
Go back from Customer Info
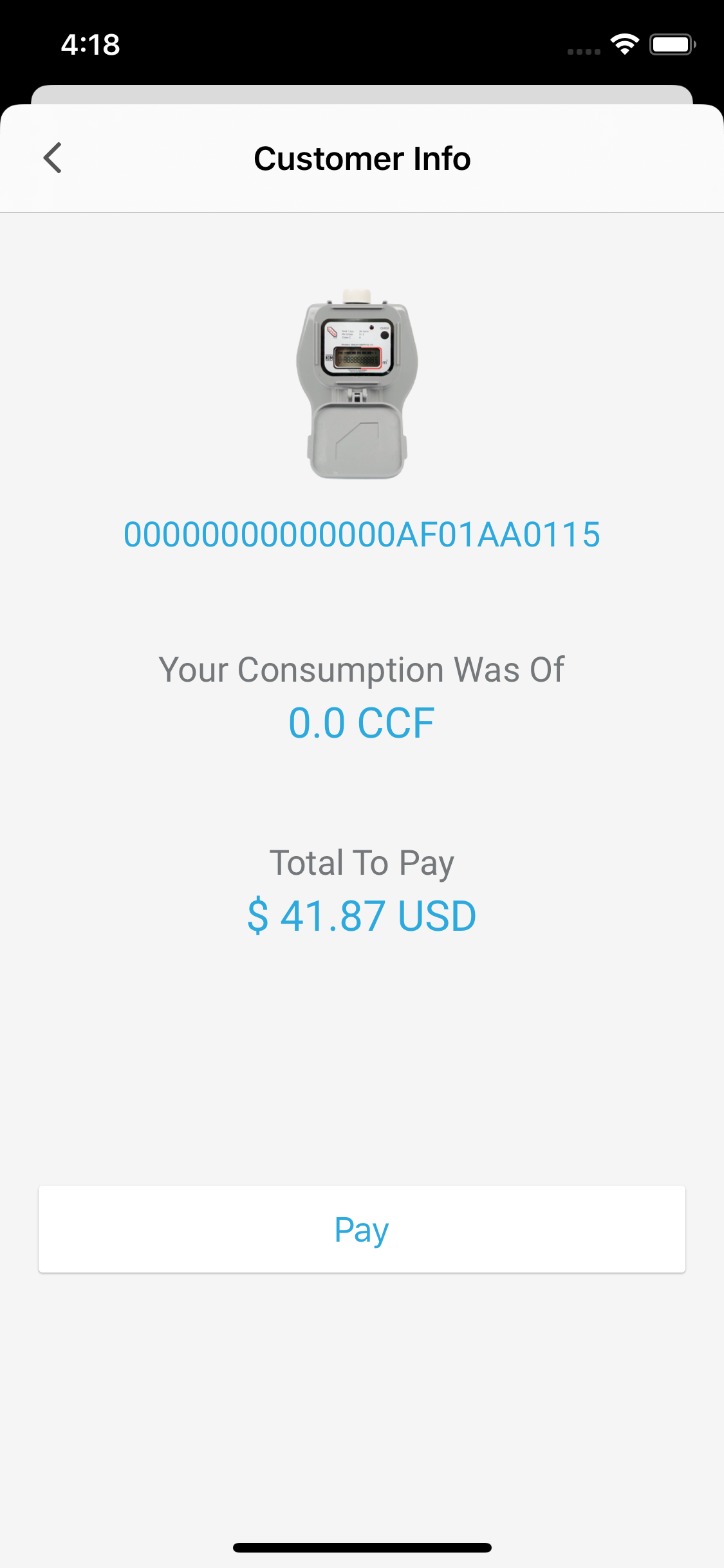[x=53, y=158]
